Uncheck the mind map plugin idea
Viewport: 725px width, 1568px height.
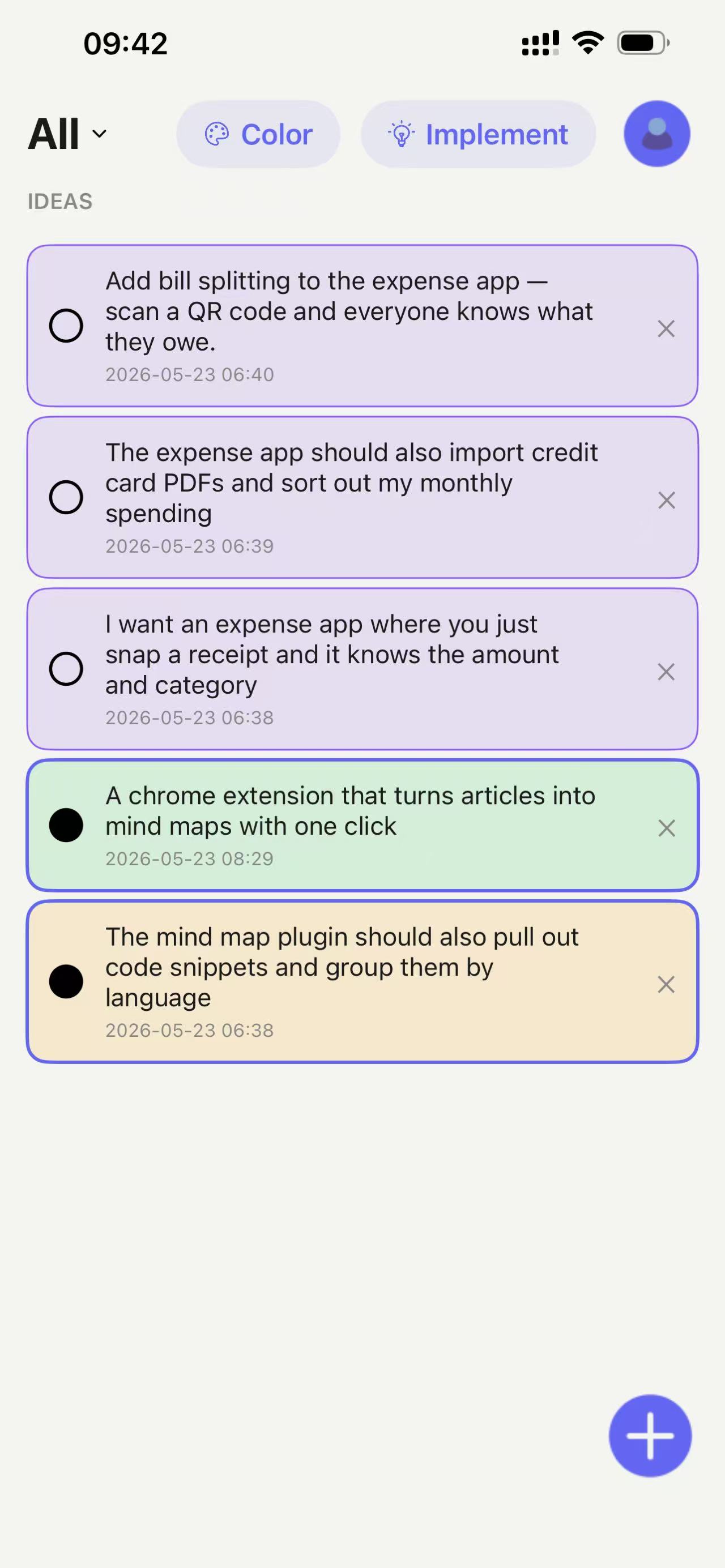tap(66, 982)
